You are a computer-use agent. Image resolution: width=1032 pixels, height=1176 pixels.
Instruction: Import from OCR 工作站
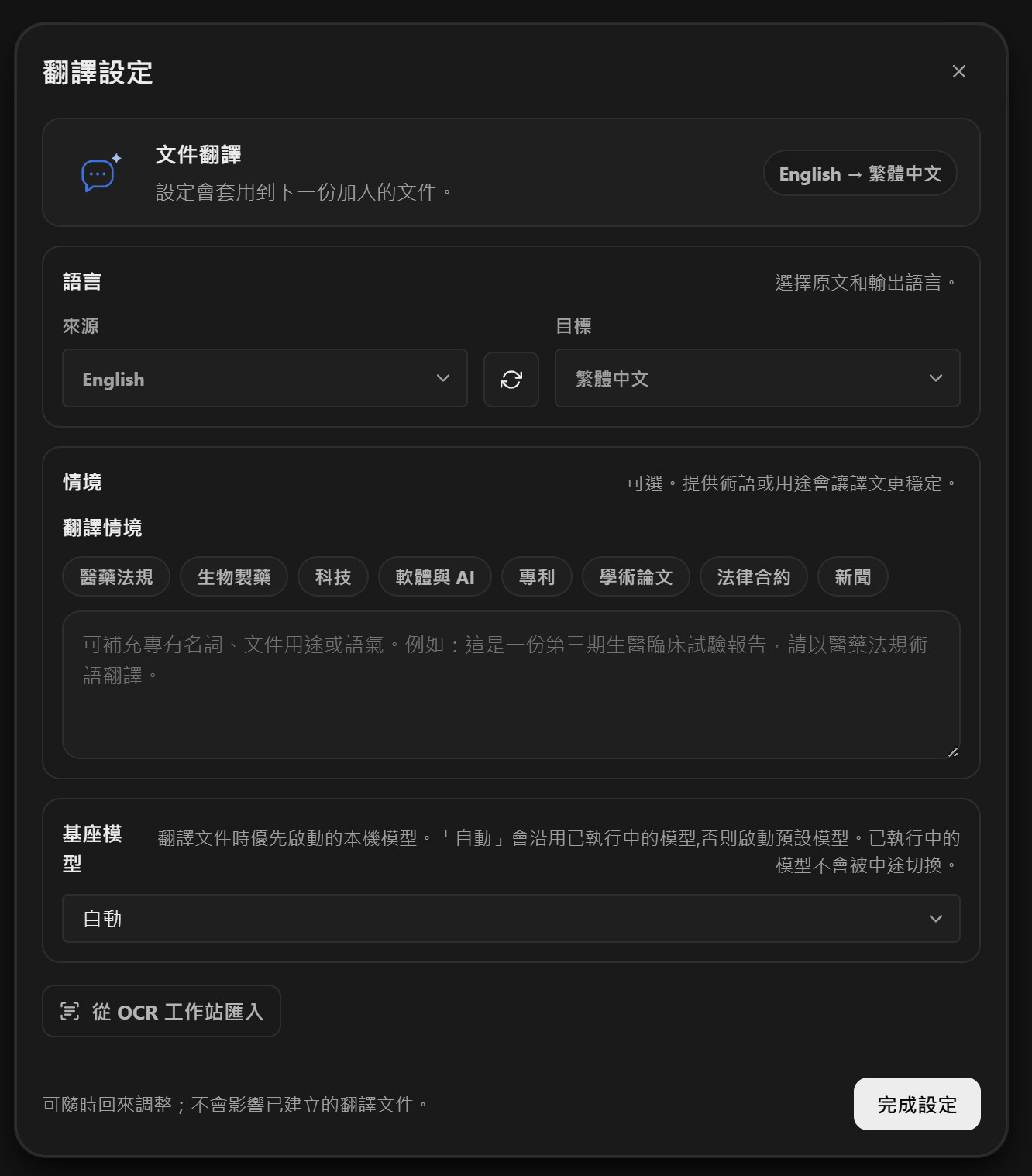click(161, 1011)
